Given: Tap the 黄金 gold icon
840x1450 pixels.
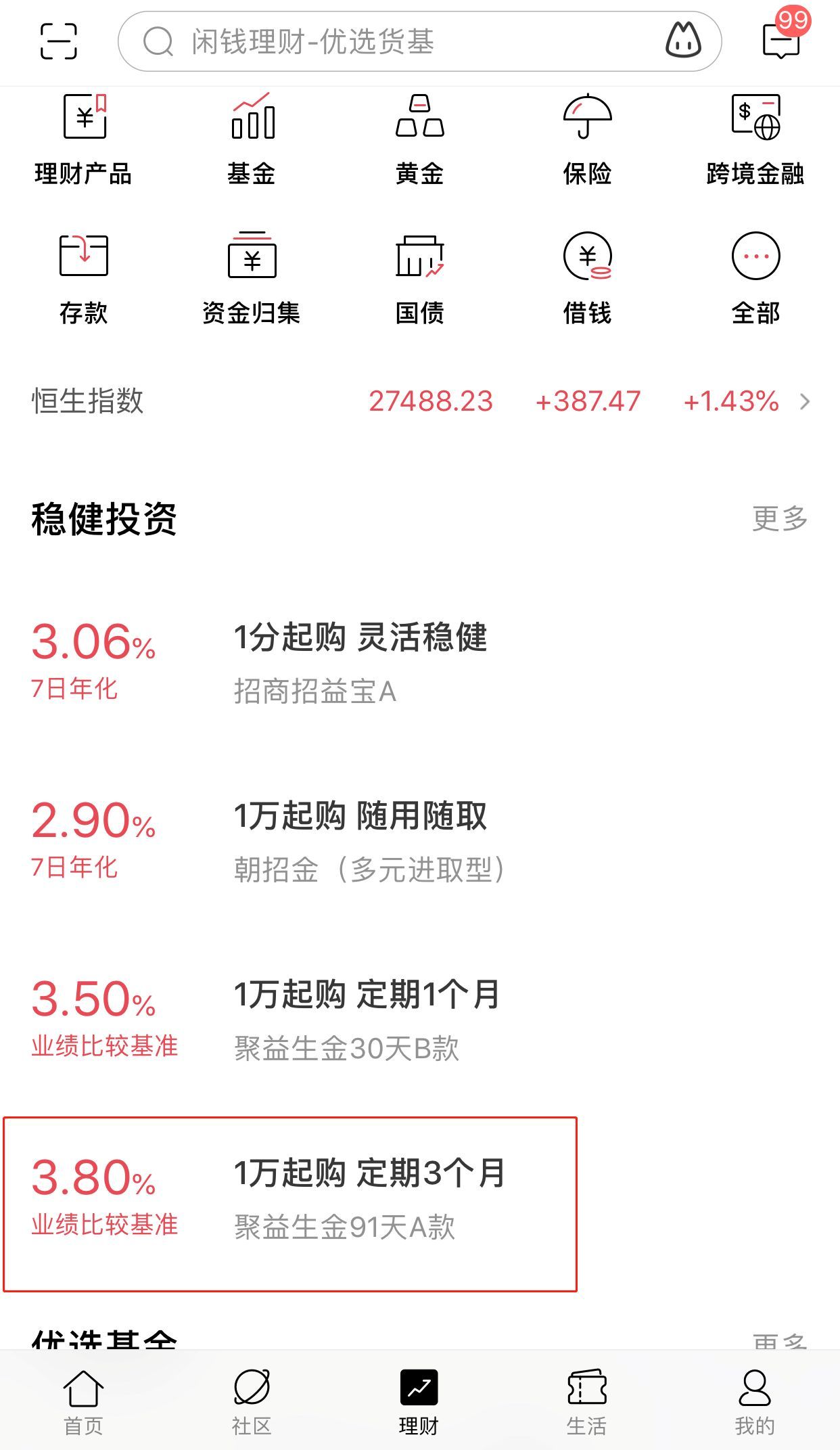Looking at the screenshot, I should pos(420,139).
